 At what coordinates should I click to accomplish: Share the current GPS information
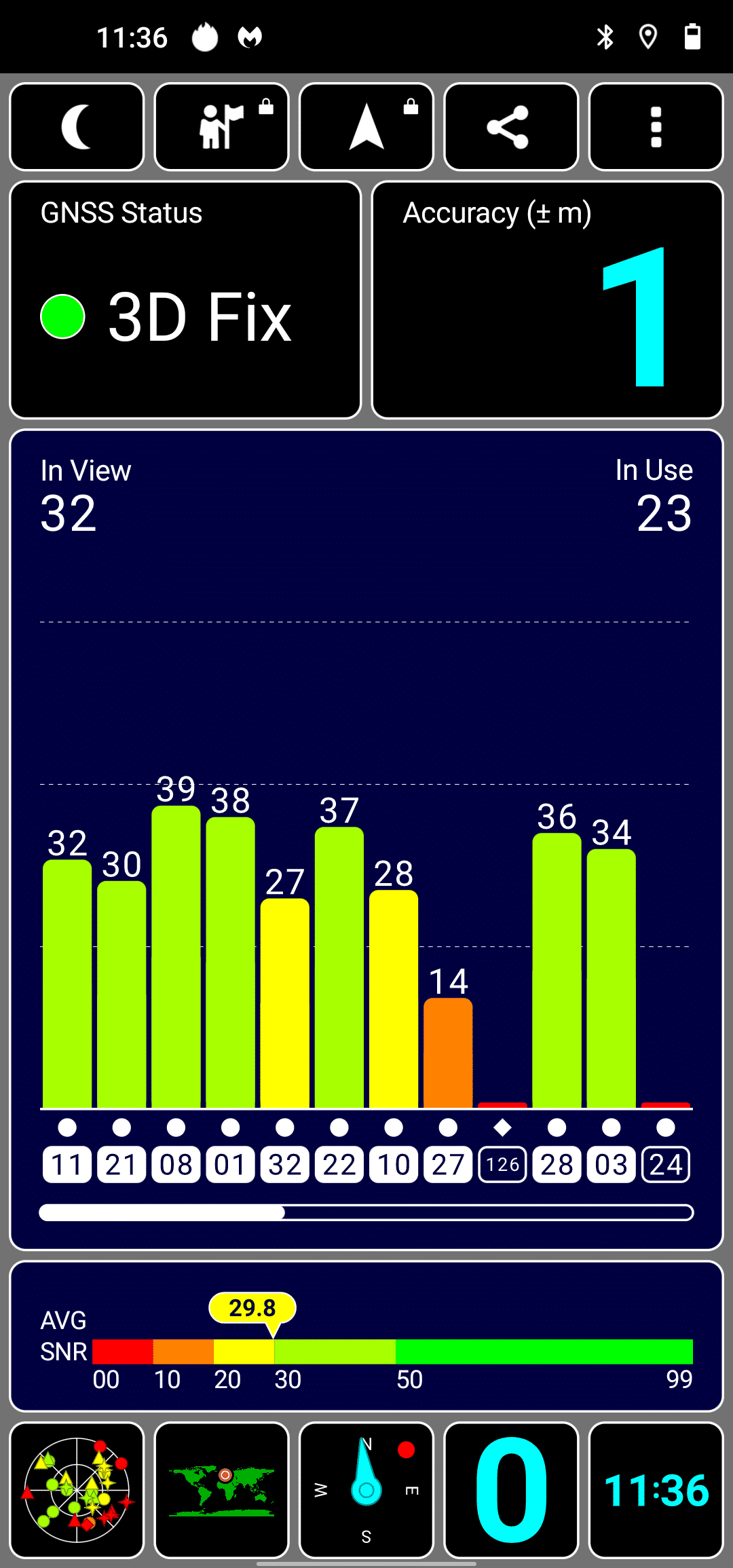(511, 127)
